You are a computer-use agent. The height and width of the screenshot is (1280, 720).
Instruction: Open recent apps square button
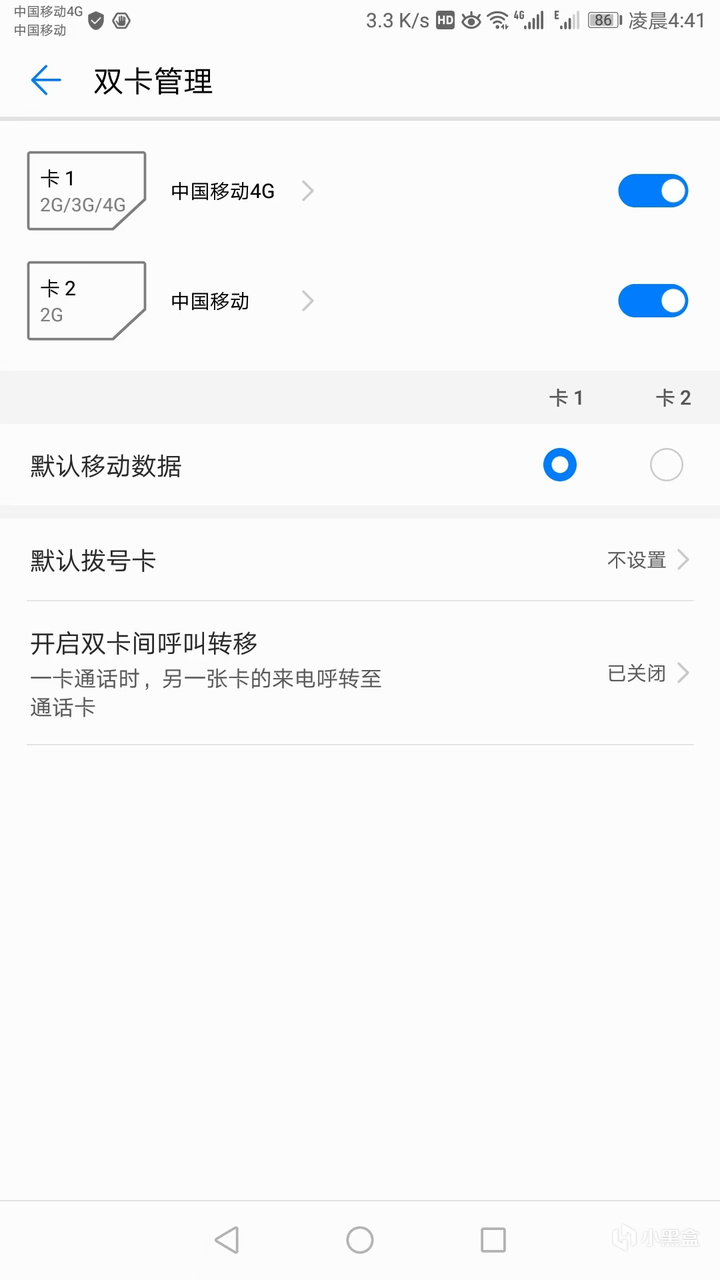click(493, 1240)
